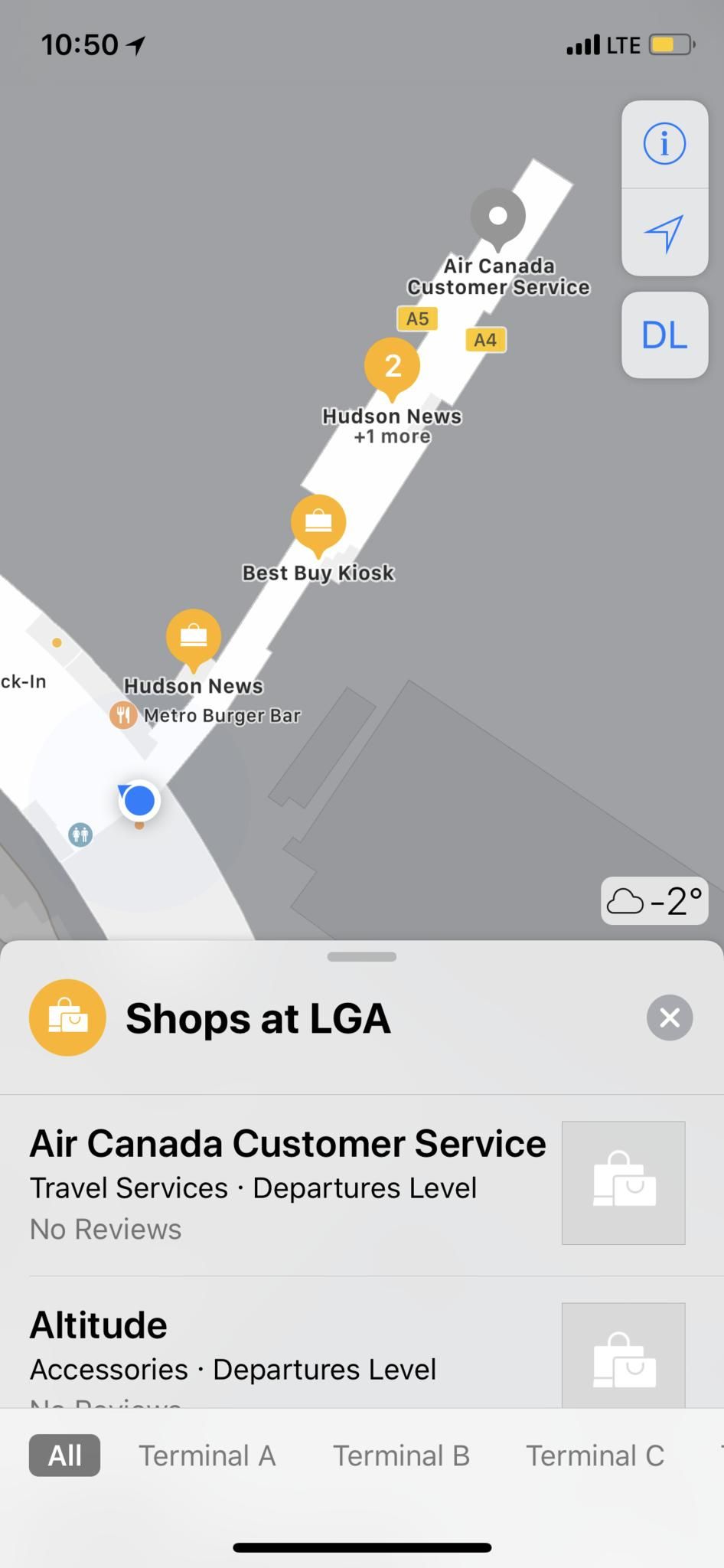Filter shops by Terminal C
The width and height of the screenshot is (724, 1568).
point(595,1455)
